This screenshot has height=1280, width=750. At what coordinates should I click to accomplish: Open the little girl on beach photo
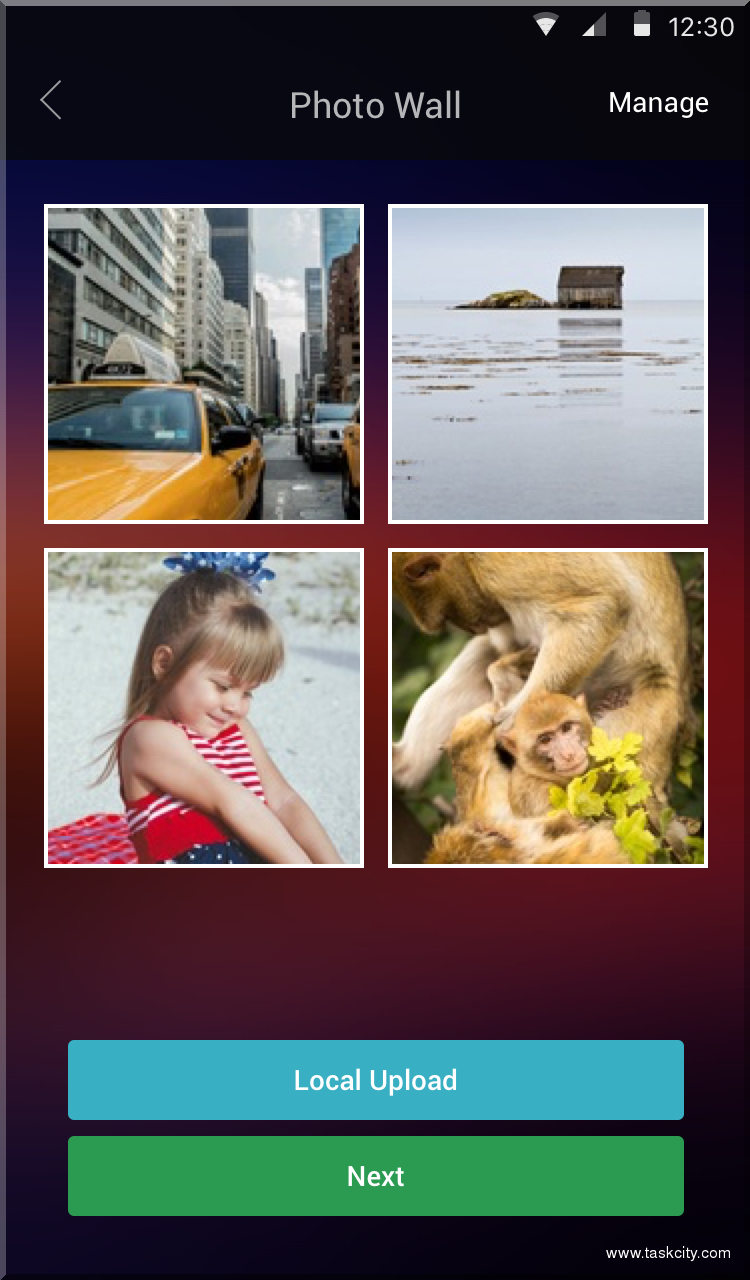point(204,708)
